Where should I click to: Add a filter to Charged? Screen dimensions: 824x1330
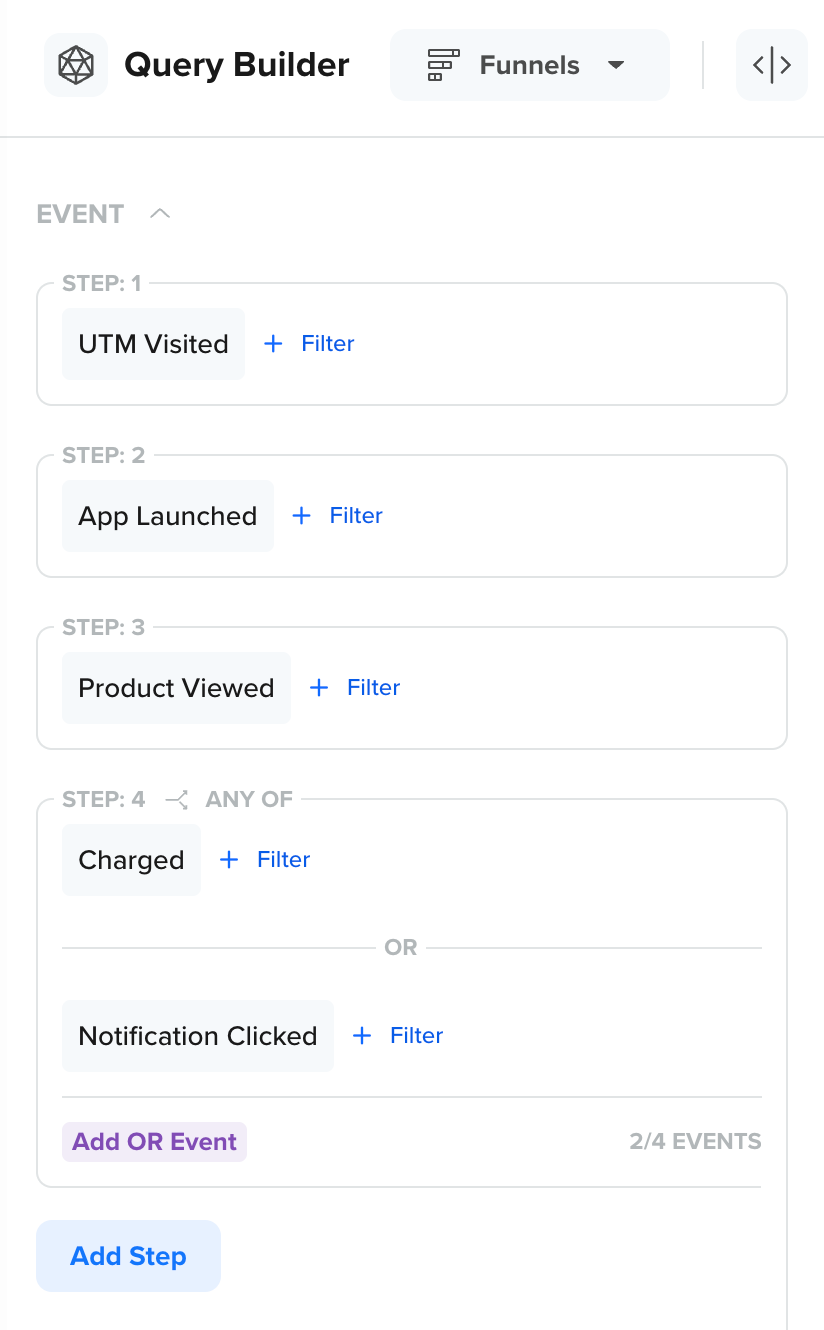[265, 860]
